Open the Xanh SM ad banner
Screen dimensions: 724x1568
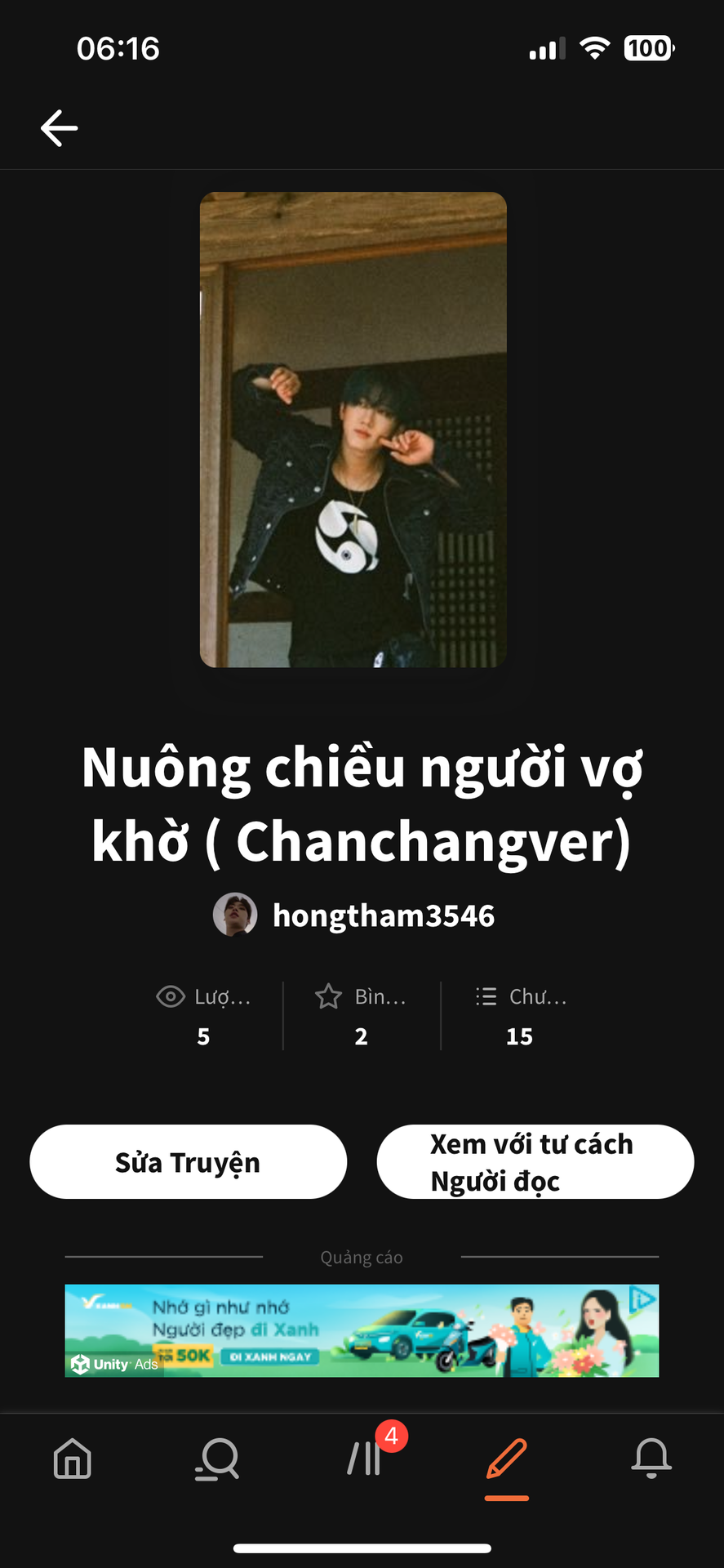point(362,1330)
